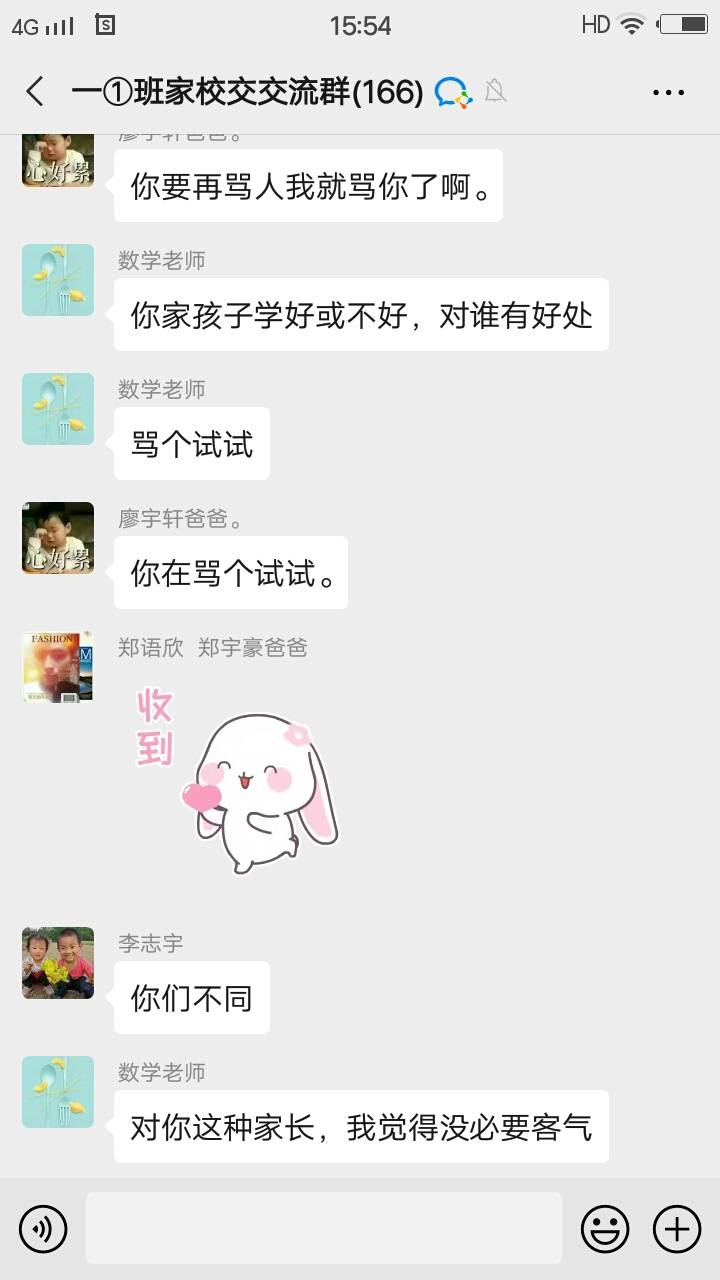
Task: Open the three-dot group chat menu
Action: 668,92
